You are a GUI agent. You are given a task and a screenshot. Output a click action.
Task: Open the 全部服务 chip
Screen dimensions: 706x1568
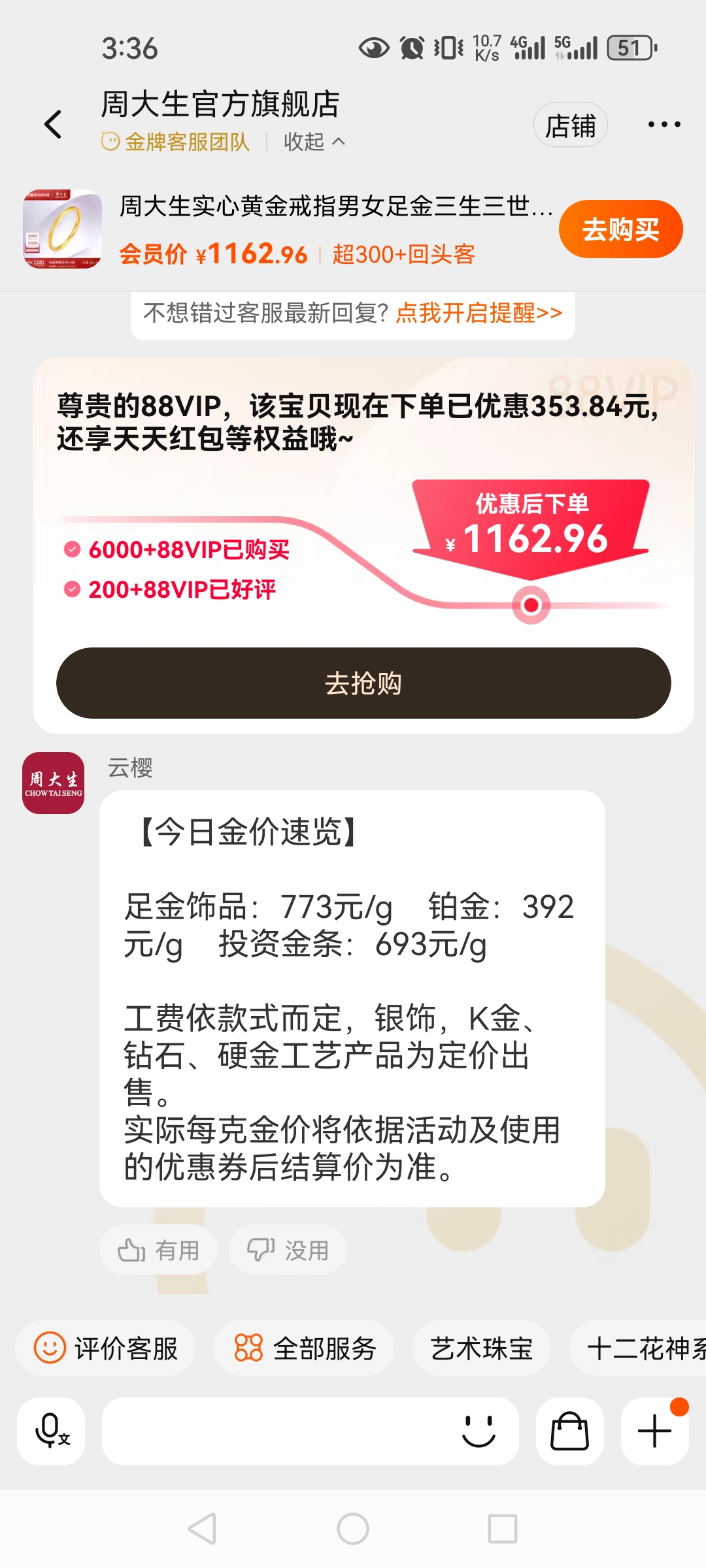tap(305, 1348)
